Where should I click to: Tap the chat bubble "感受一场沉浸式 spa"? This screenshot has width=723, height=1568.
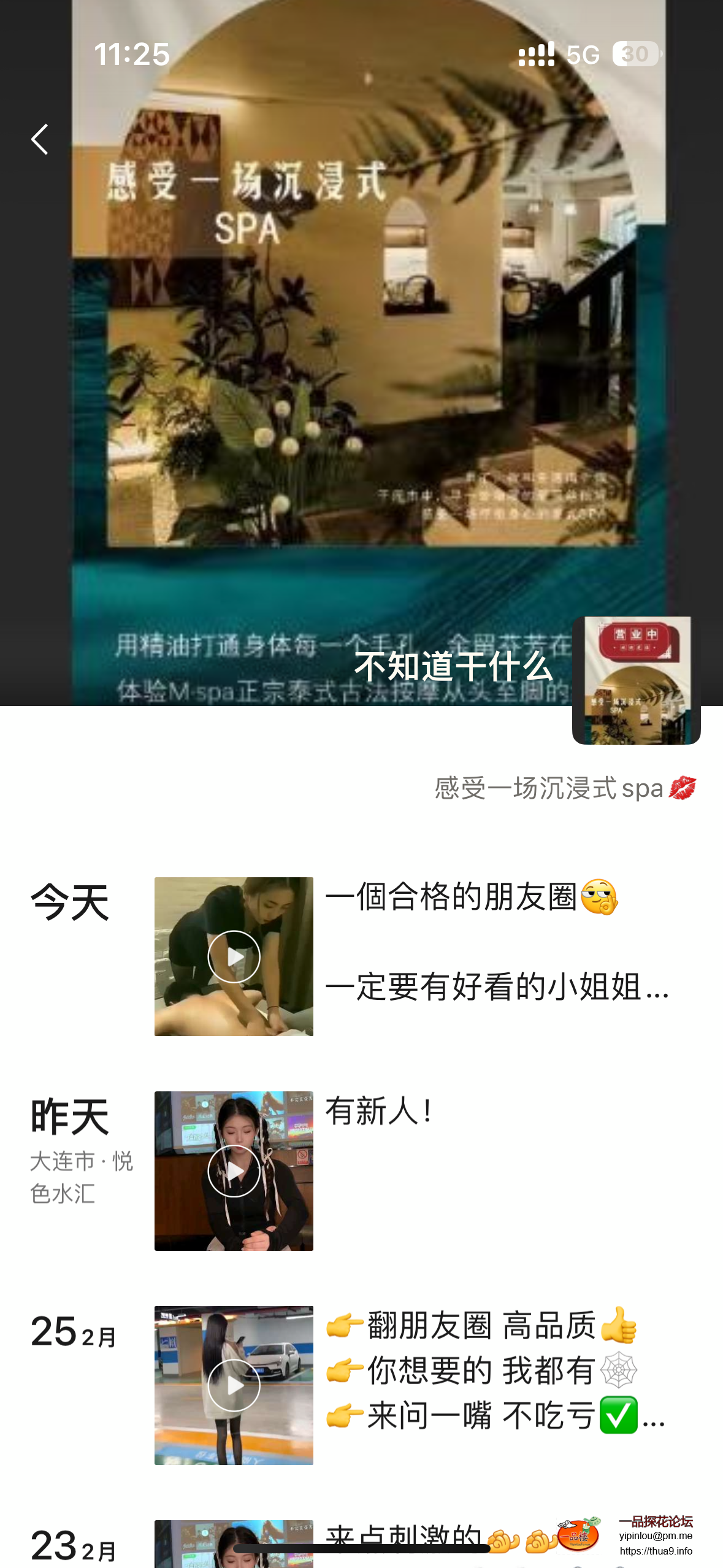[x=564, y=788]
